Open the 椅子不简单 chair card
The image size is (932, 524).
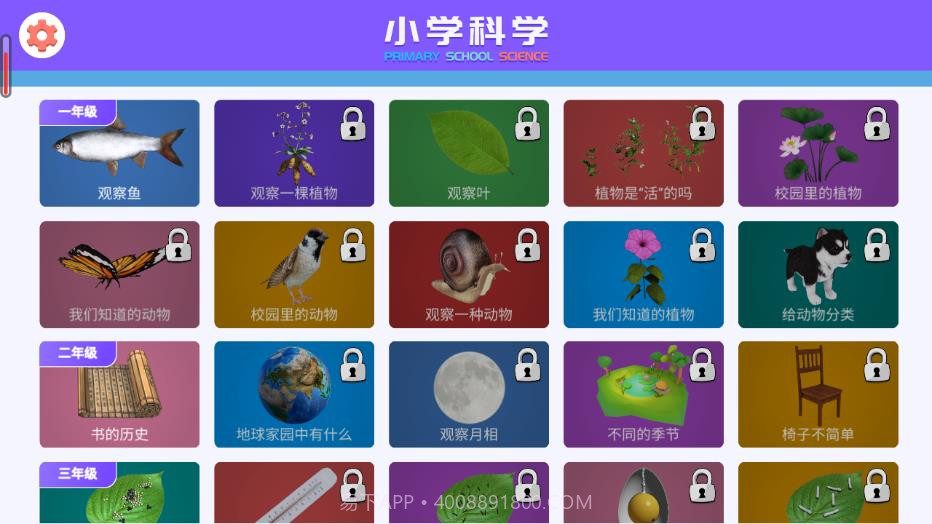click(818, 394)
